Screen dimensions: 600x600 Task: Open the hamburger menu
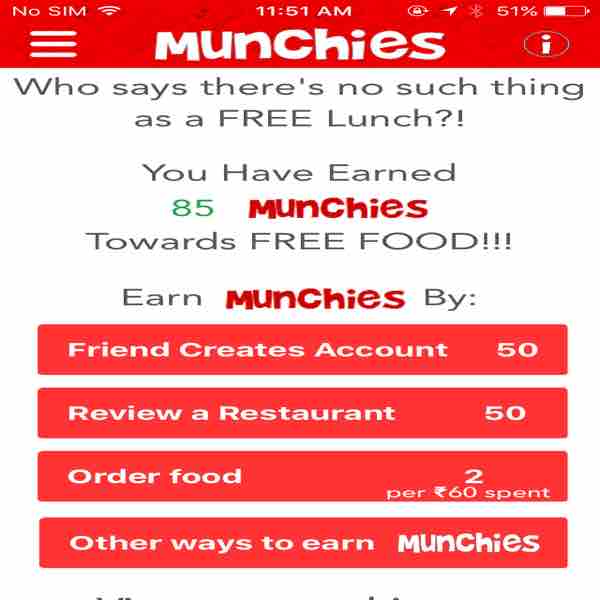(x=54, y=45)
